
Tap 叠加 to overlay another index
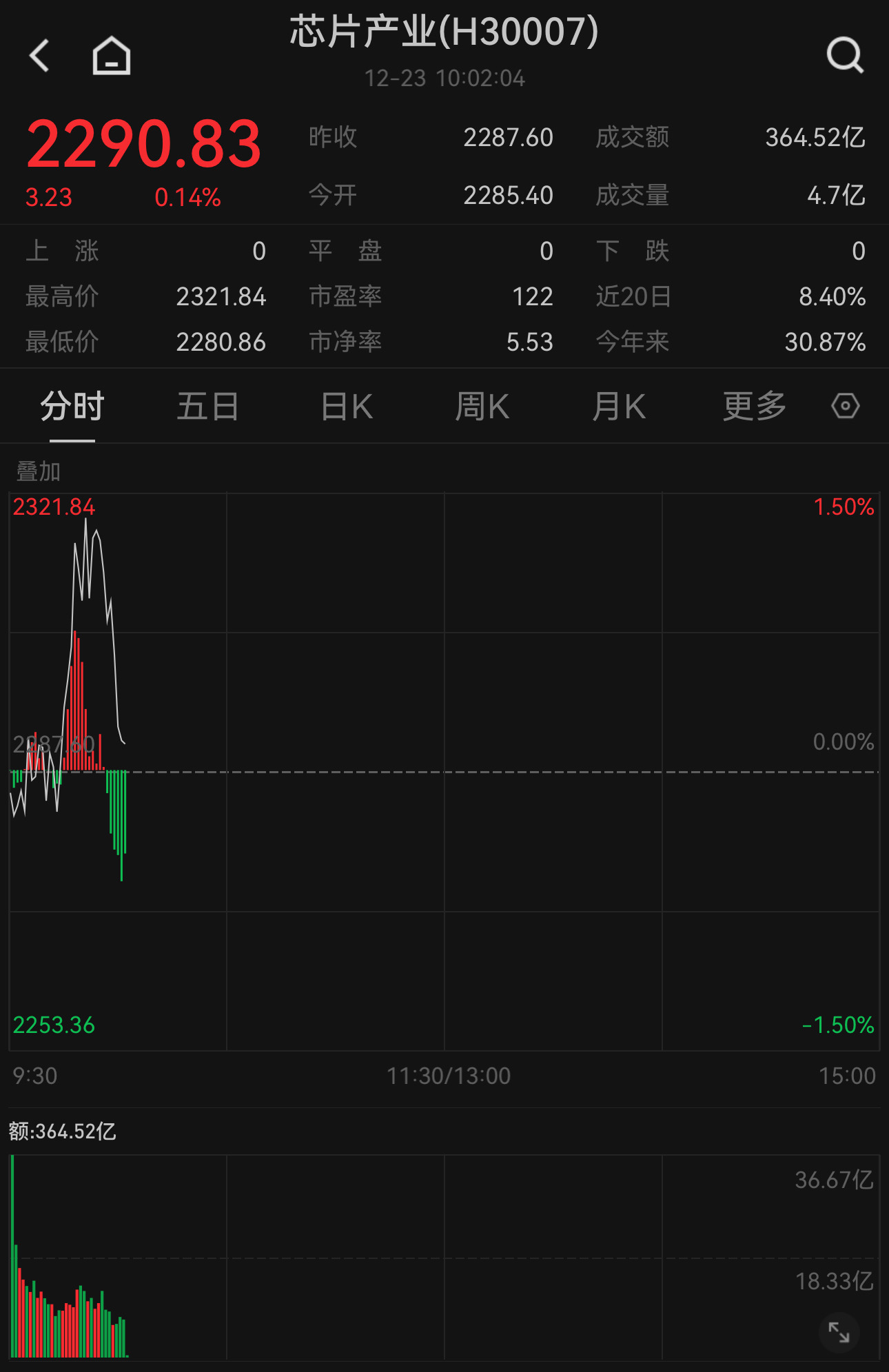click(39, 471)
